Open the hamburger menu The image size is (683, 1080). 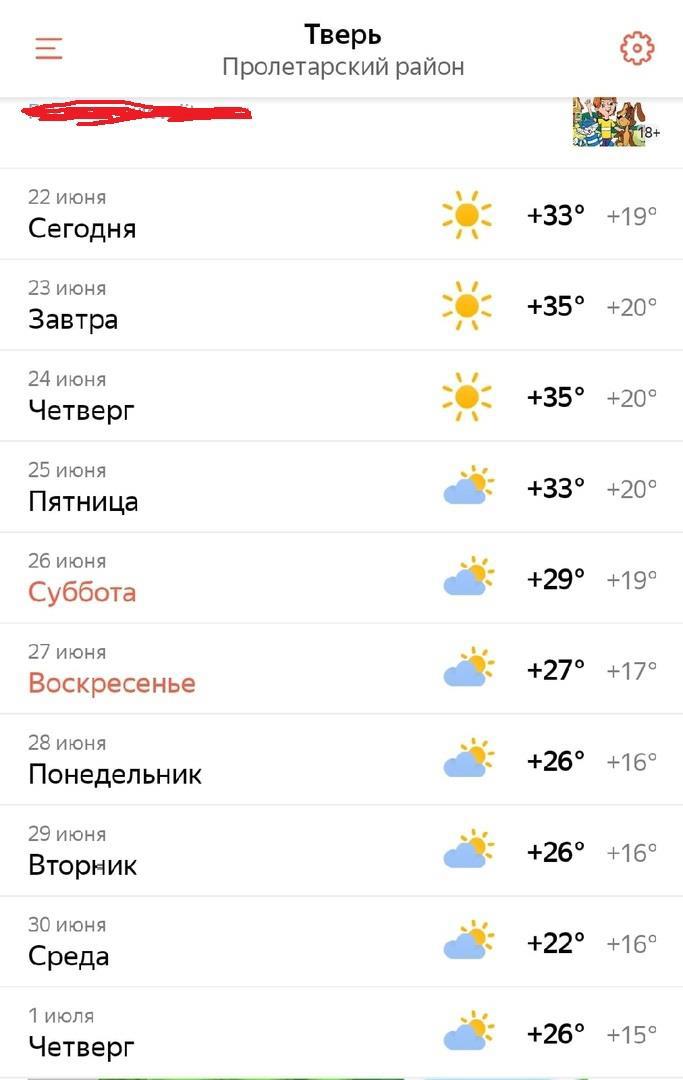coord(49,48)
